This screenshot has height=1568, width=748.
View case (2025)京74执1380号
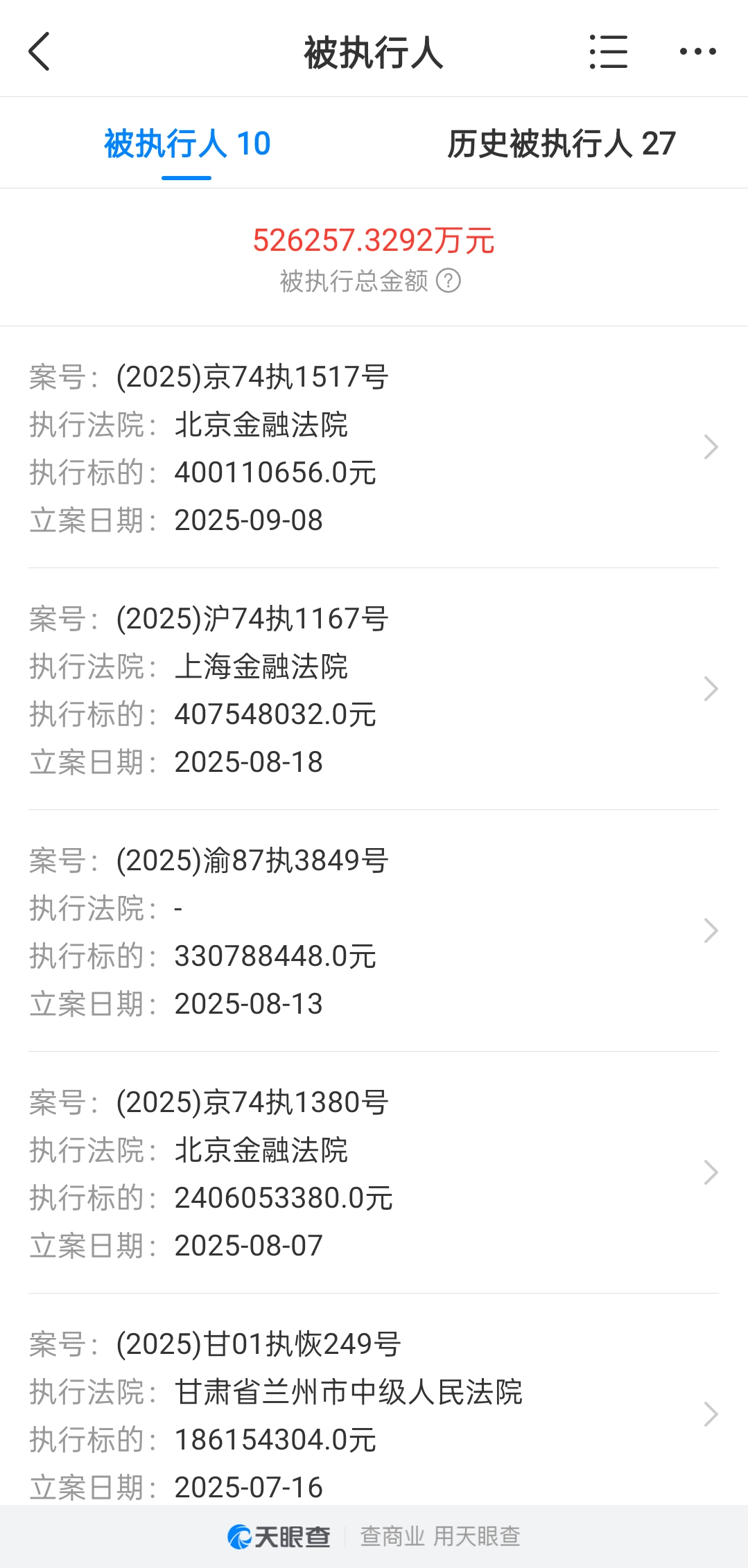(x=373, y=1173)
